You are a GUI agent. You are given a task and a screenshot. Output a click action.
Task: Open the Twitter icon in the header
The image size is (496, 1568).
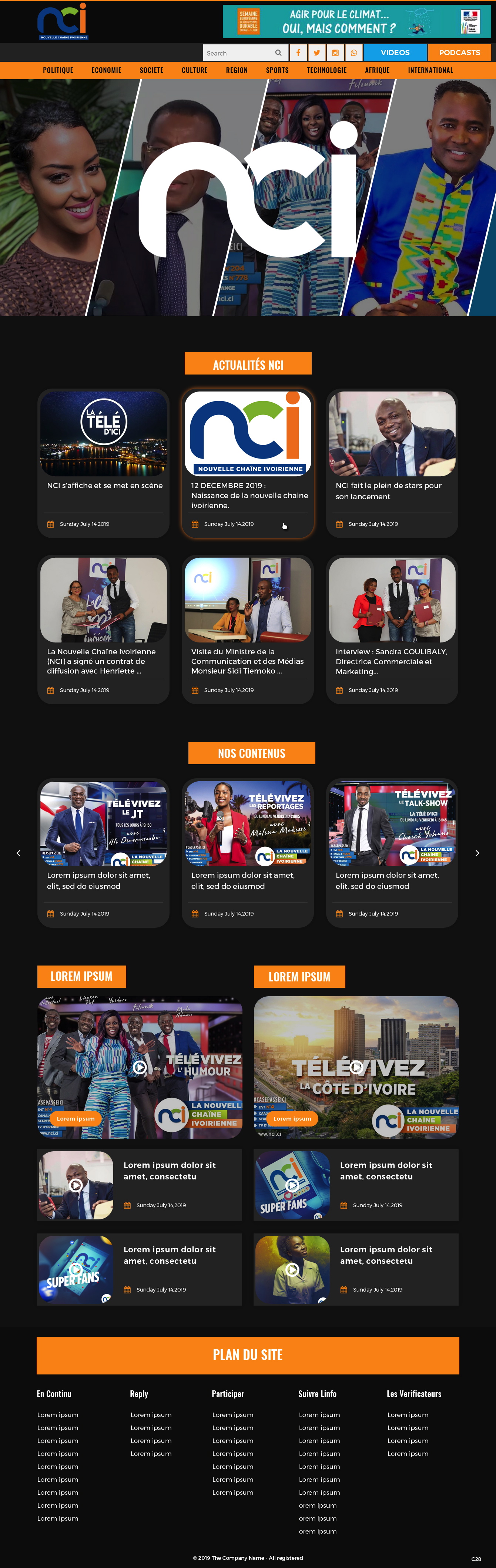coord(316,53)
